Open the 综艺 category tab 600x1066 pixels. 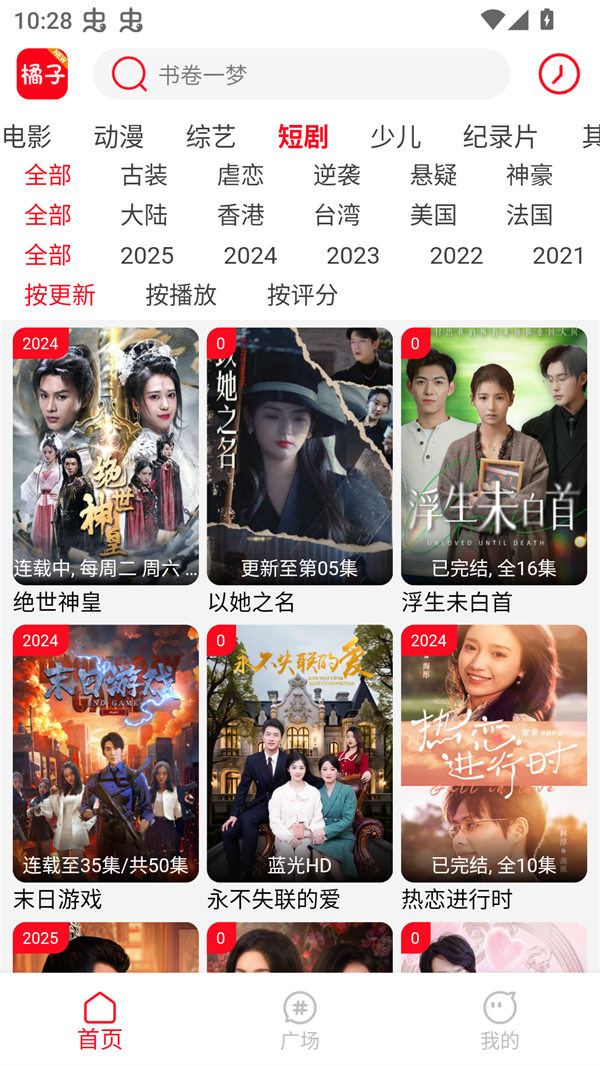(211, 136)
